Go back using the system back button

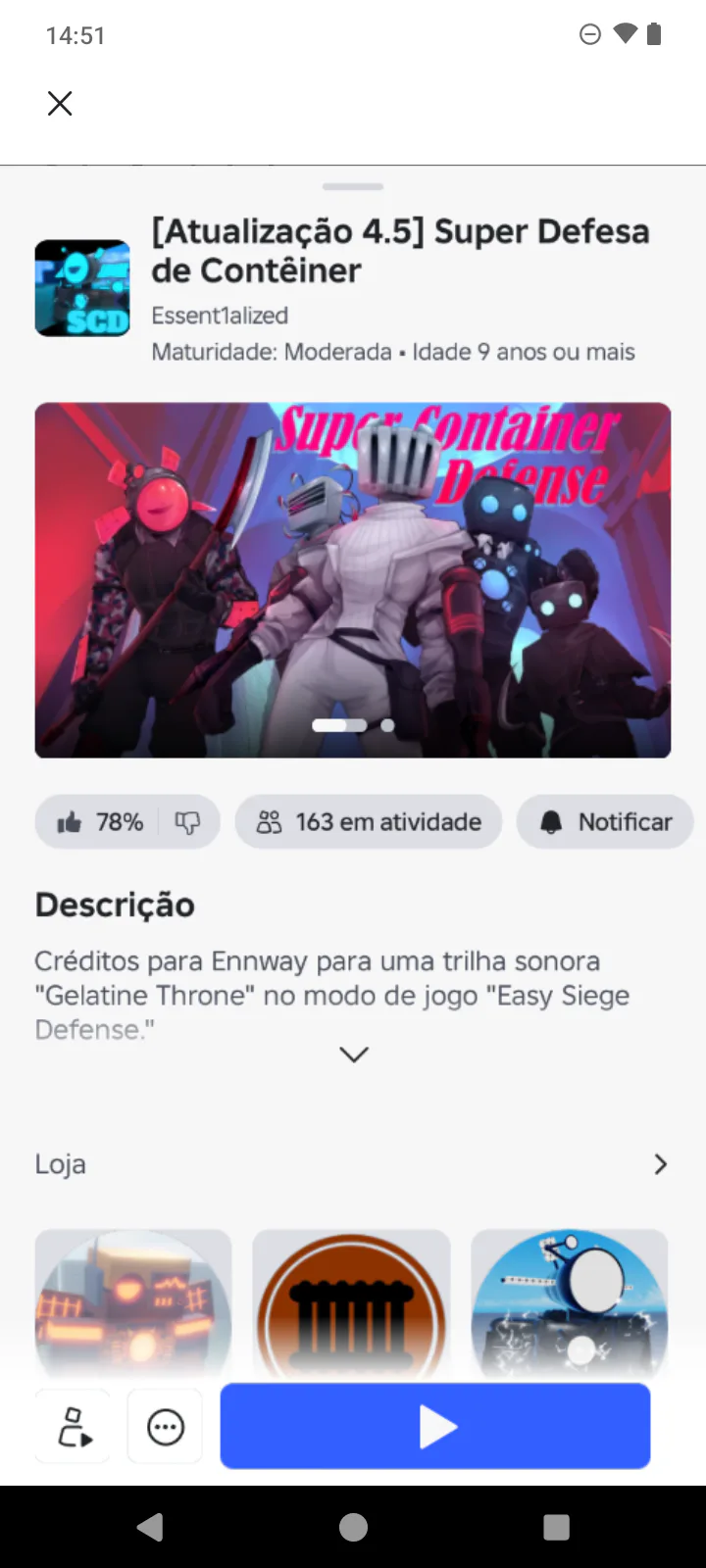pos(150,1527)
